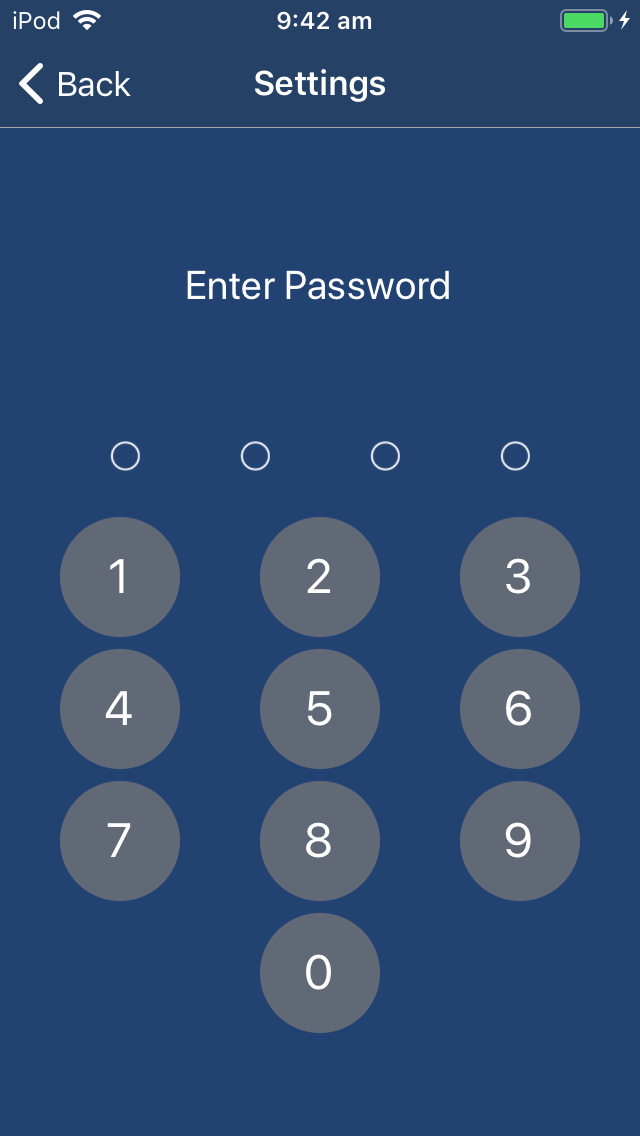Tap the number 2 key

click(x=320, y=577)
